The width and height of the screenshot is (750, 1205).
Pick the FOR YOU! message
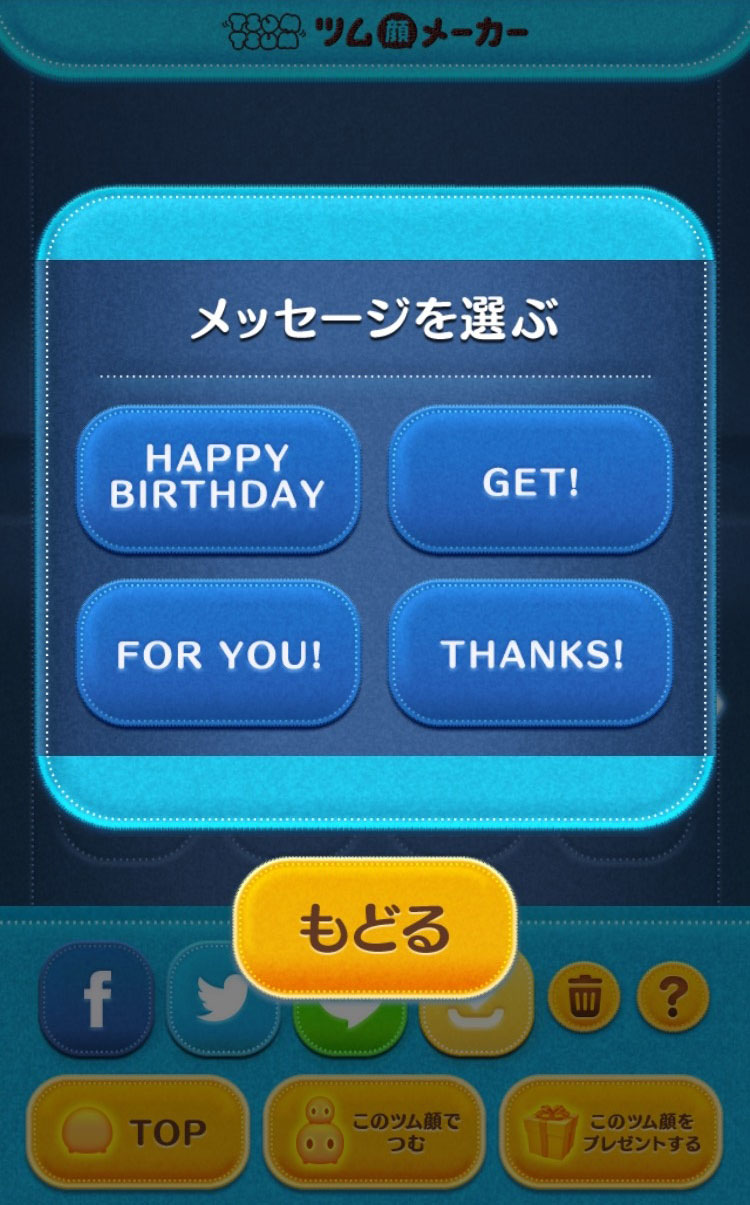point(218,653)
